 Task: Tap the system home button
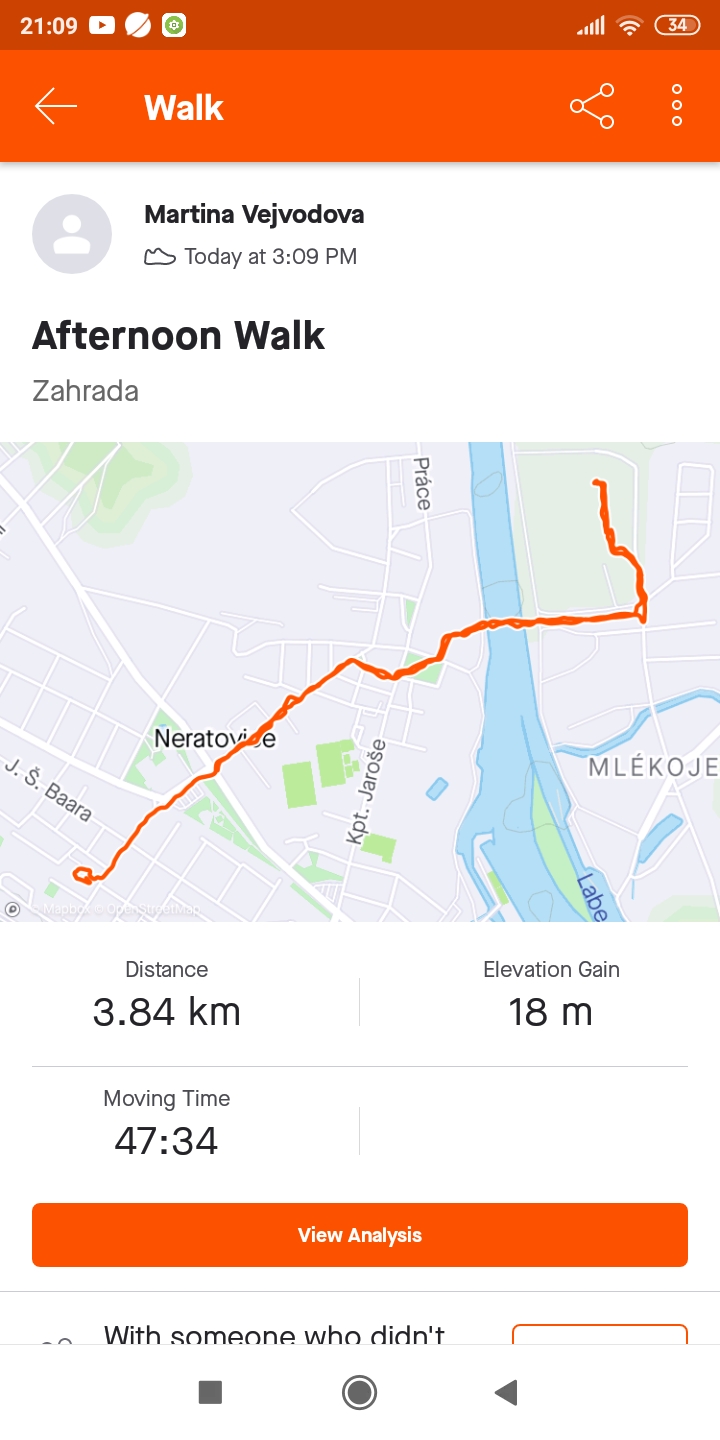pyautogui.click(x=359, y=1392)
